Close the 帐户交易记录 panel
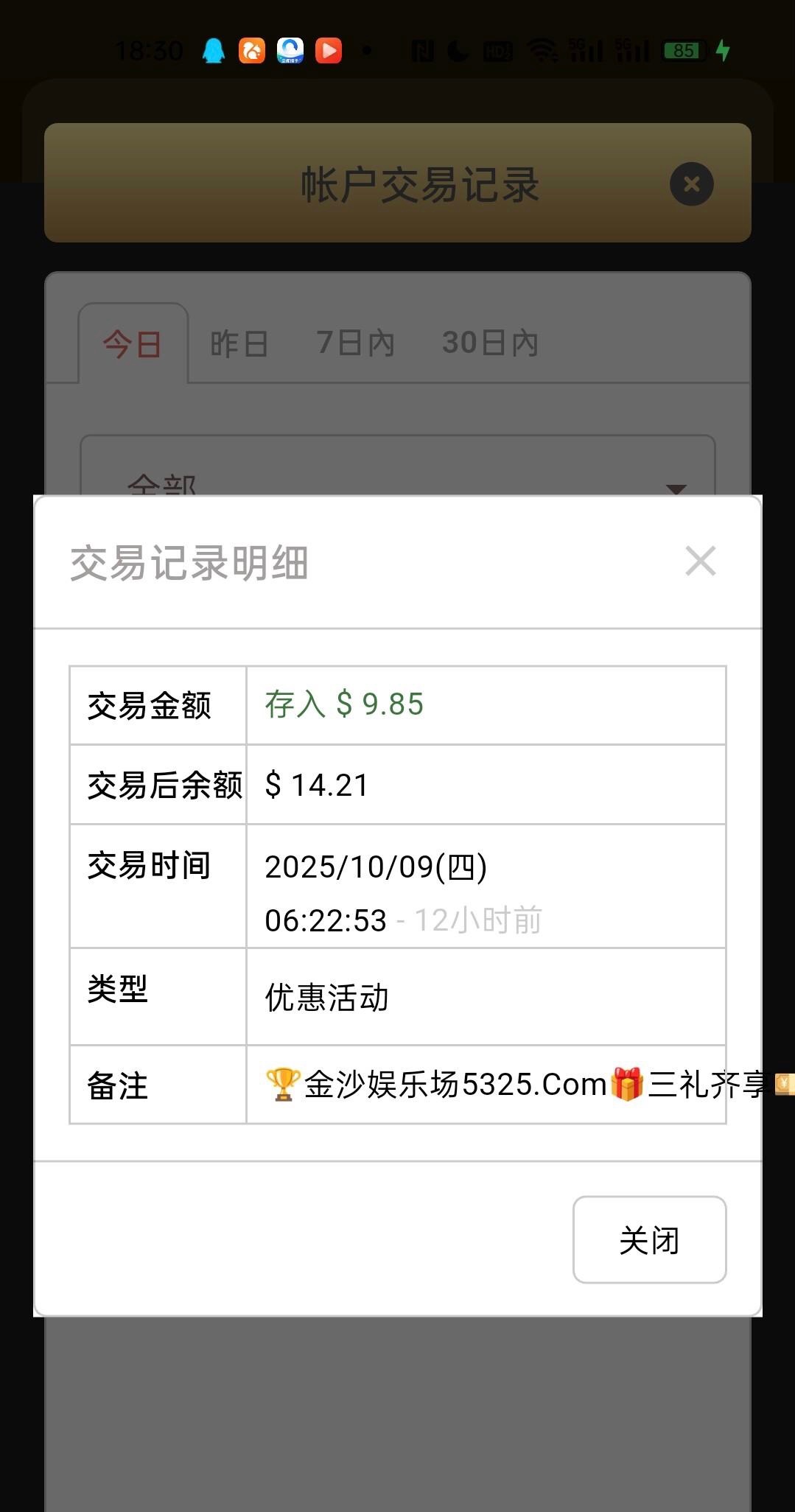The image size is (795, 1512). point(691,184)
